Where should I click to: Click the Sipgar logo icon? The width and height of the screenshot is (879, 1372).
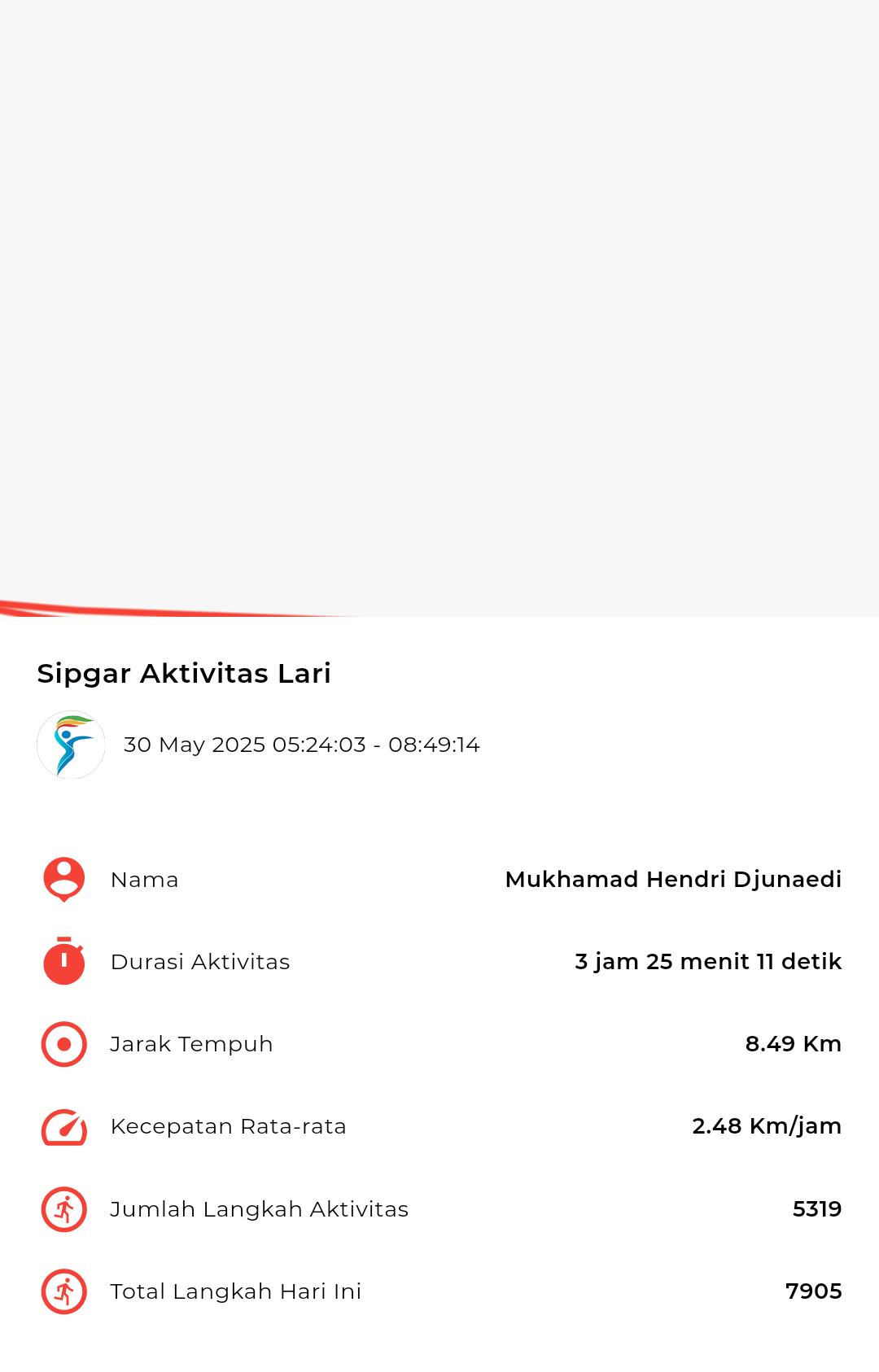pyautogui.click(x=71, y=743)
